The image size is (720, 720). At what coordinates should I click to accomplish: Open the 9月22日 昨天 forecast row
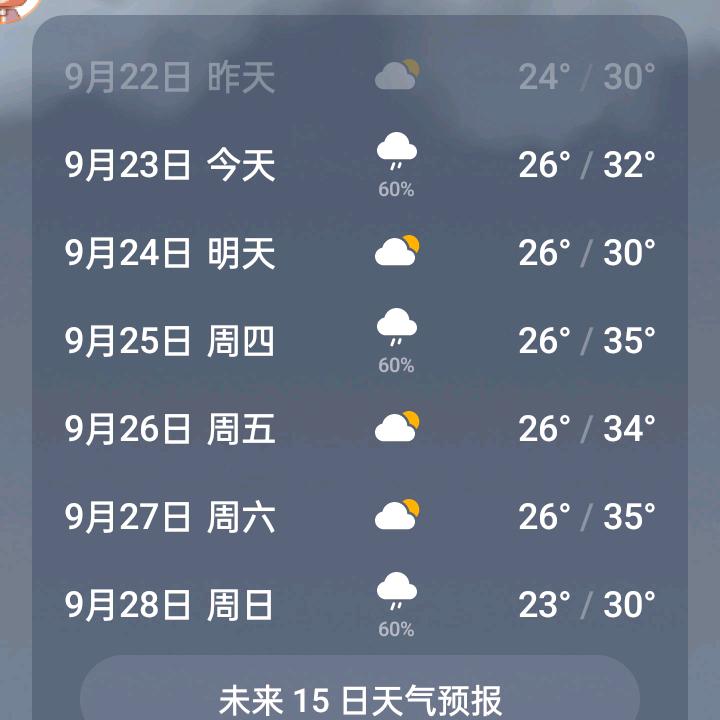click(x=360, y=77)
